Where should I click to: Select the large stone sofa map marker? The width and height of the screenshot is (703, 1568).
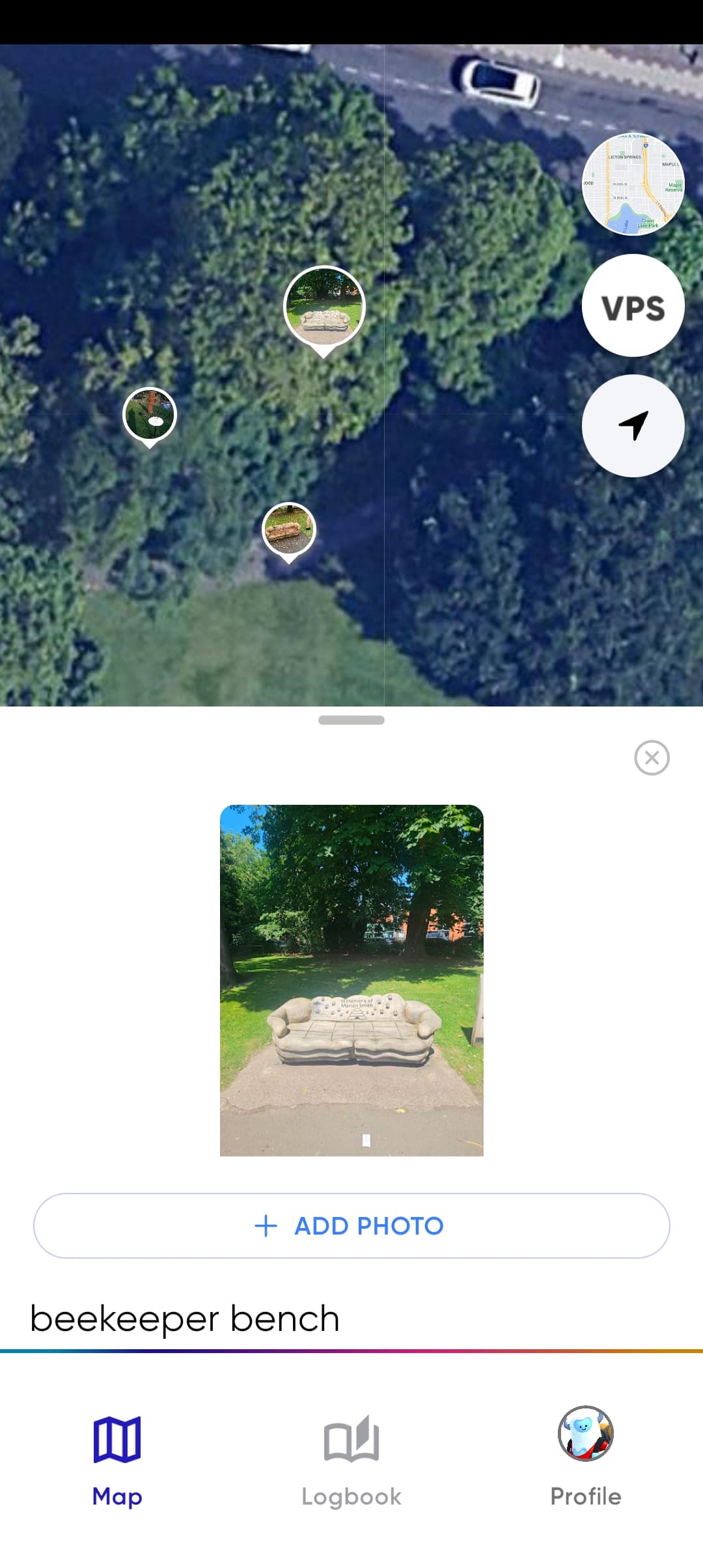(324, 307)
